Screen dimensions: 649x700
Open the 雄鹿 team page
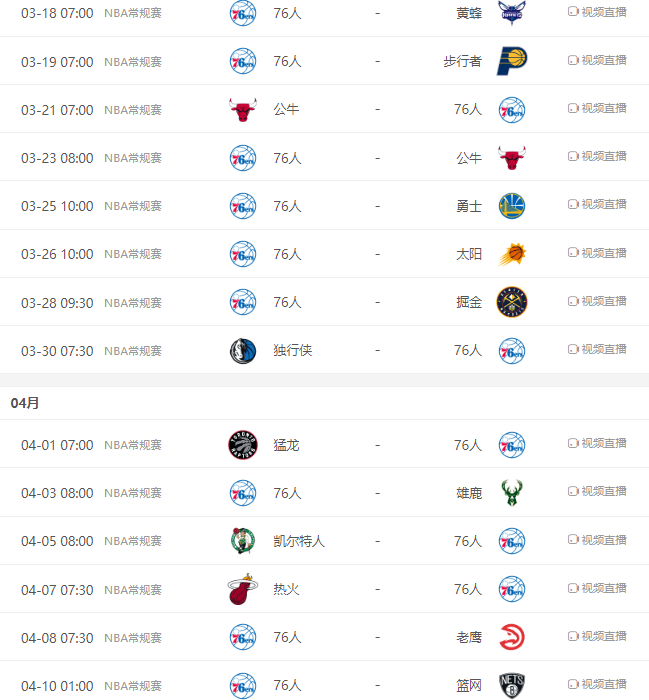tap(469, 493)
